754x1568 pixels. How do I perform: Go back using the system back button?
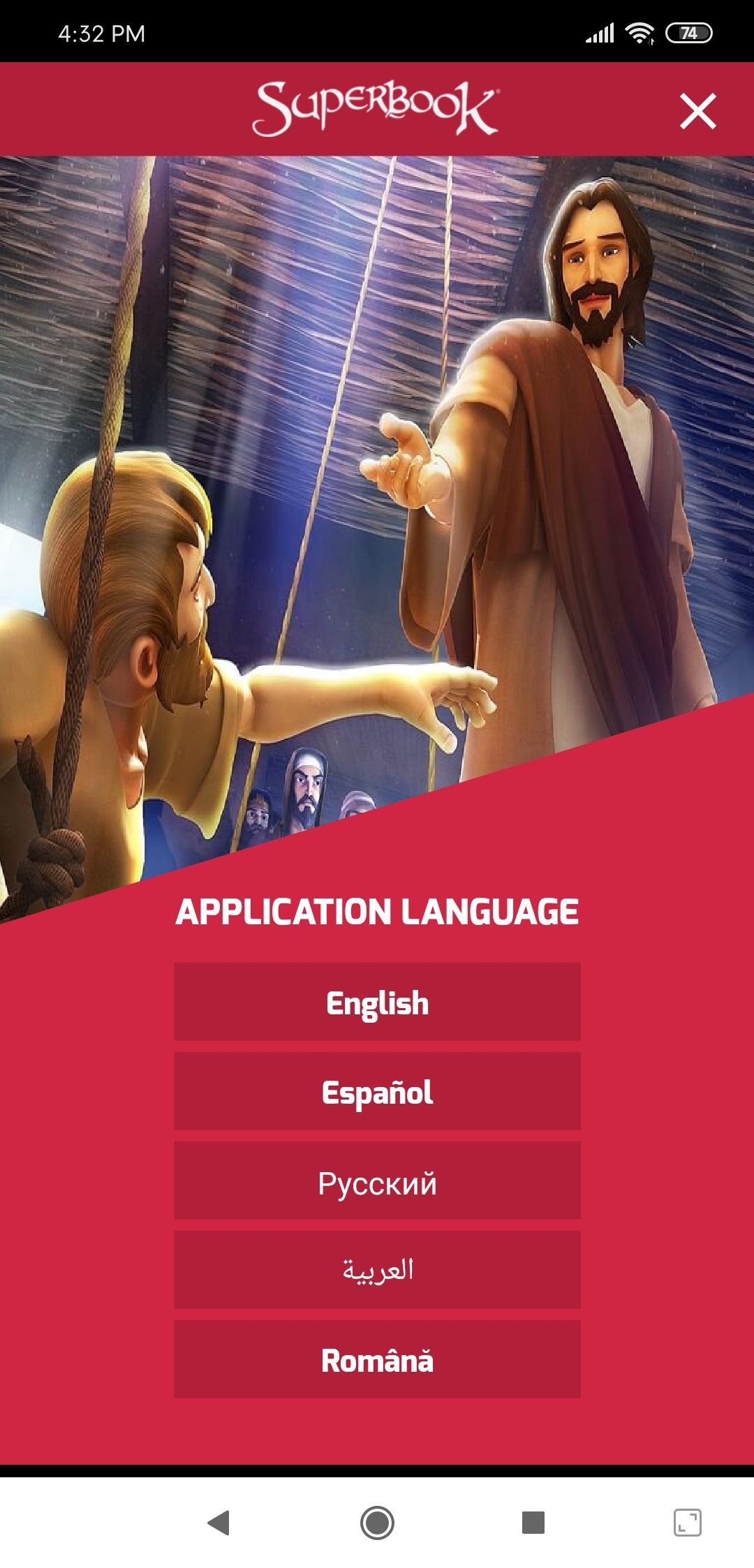pos(219,1522)
